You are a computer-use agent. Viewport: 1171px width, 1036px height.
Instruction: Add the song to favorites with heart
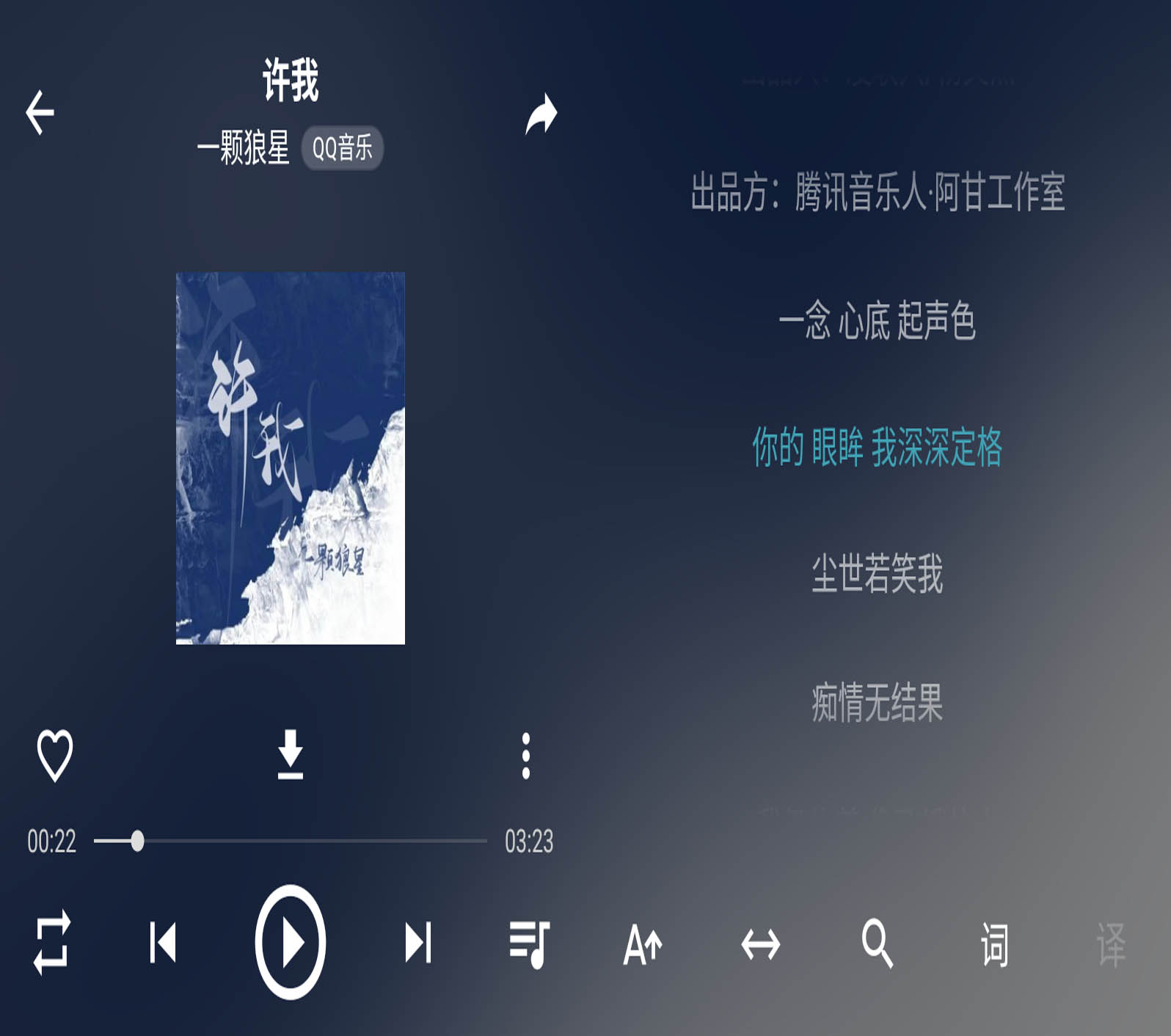[x=55, y=755]
